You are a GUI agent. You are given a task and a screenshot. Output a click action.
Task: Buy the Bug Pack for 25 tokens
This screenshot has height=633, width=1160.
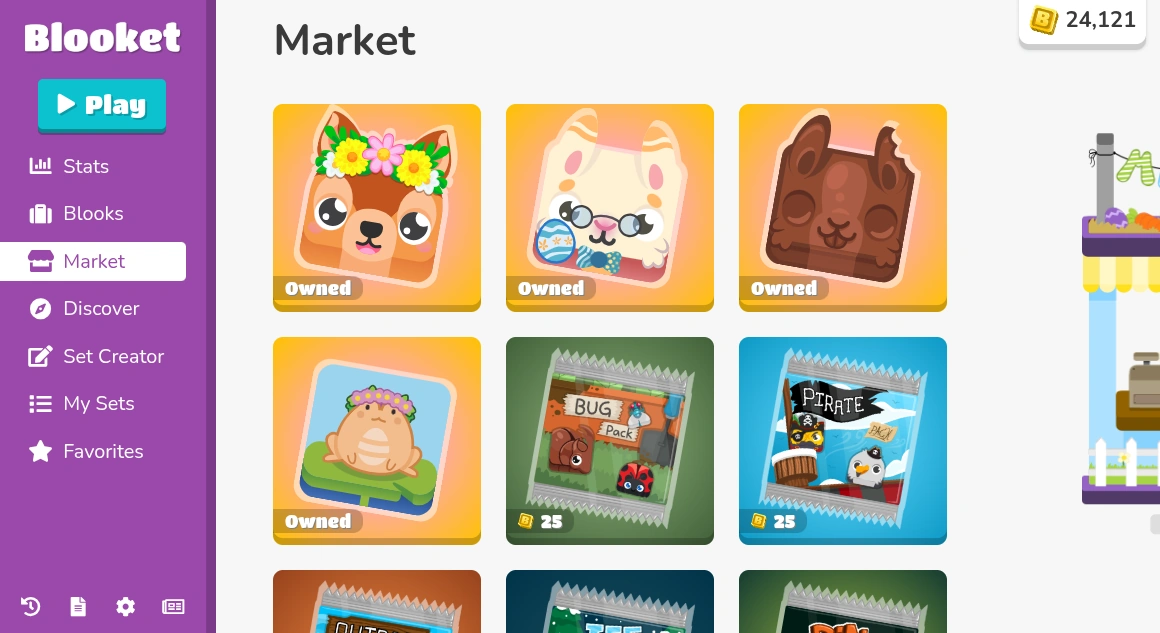(x=610, y=440)
